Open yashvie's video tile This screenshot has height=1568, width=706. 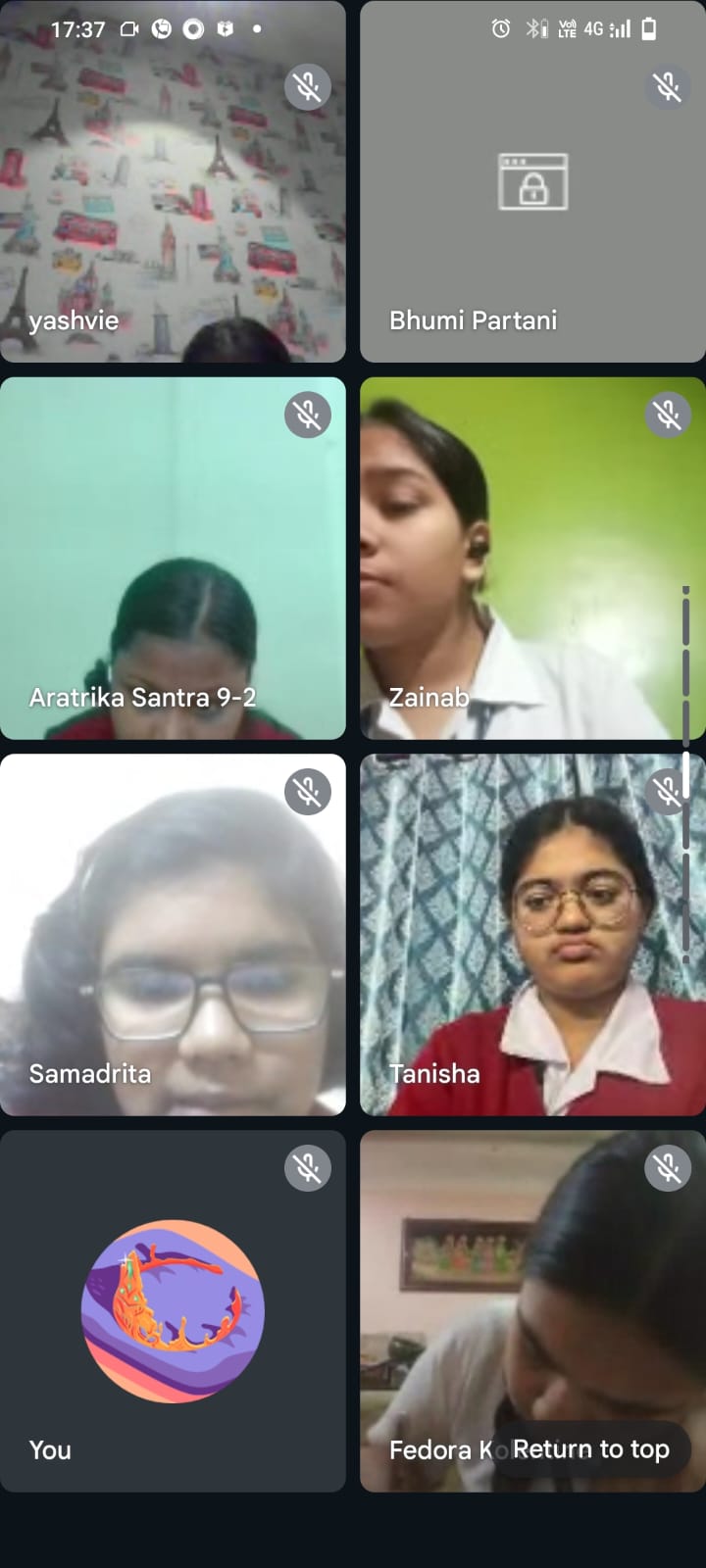[x=173, y=196]
